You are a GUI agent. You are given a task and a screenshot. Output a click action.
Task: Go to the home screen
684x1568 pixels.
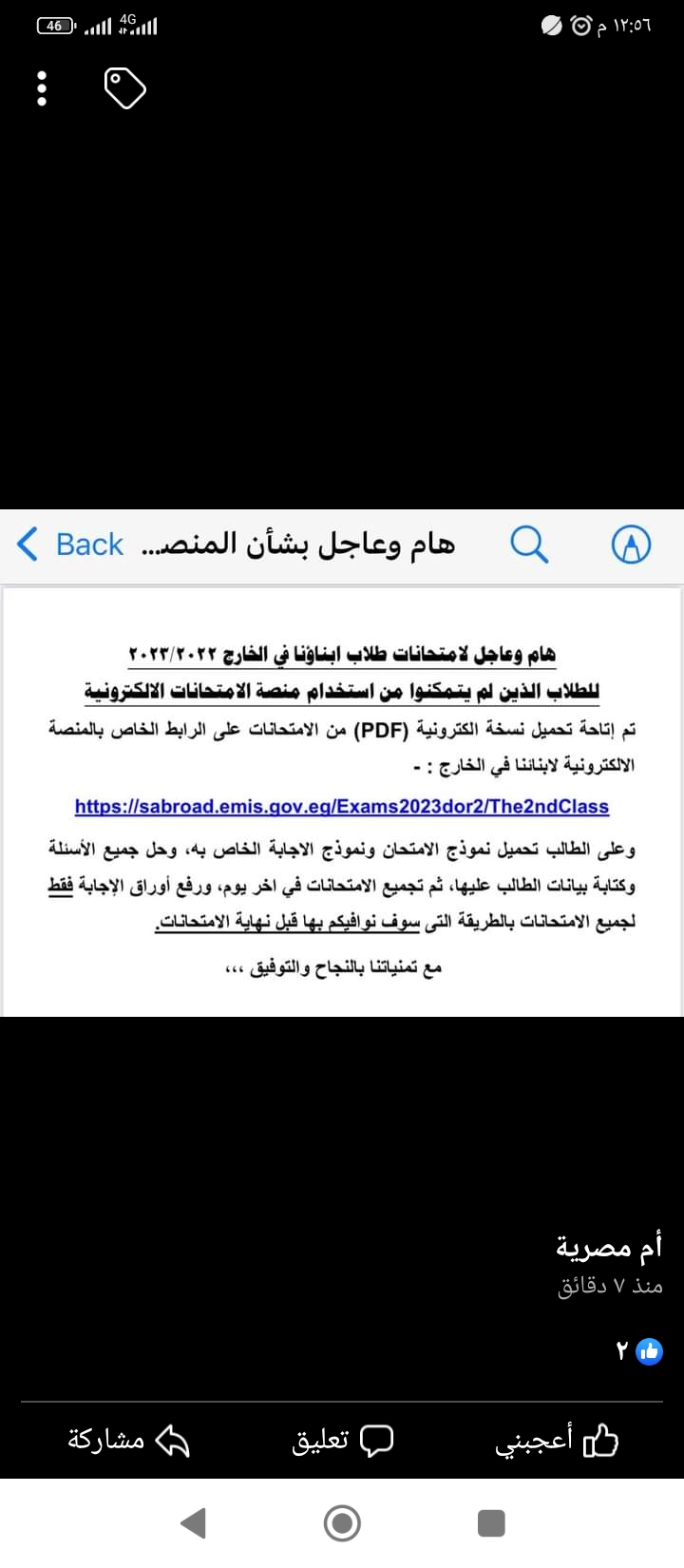342,1523
